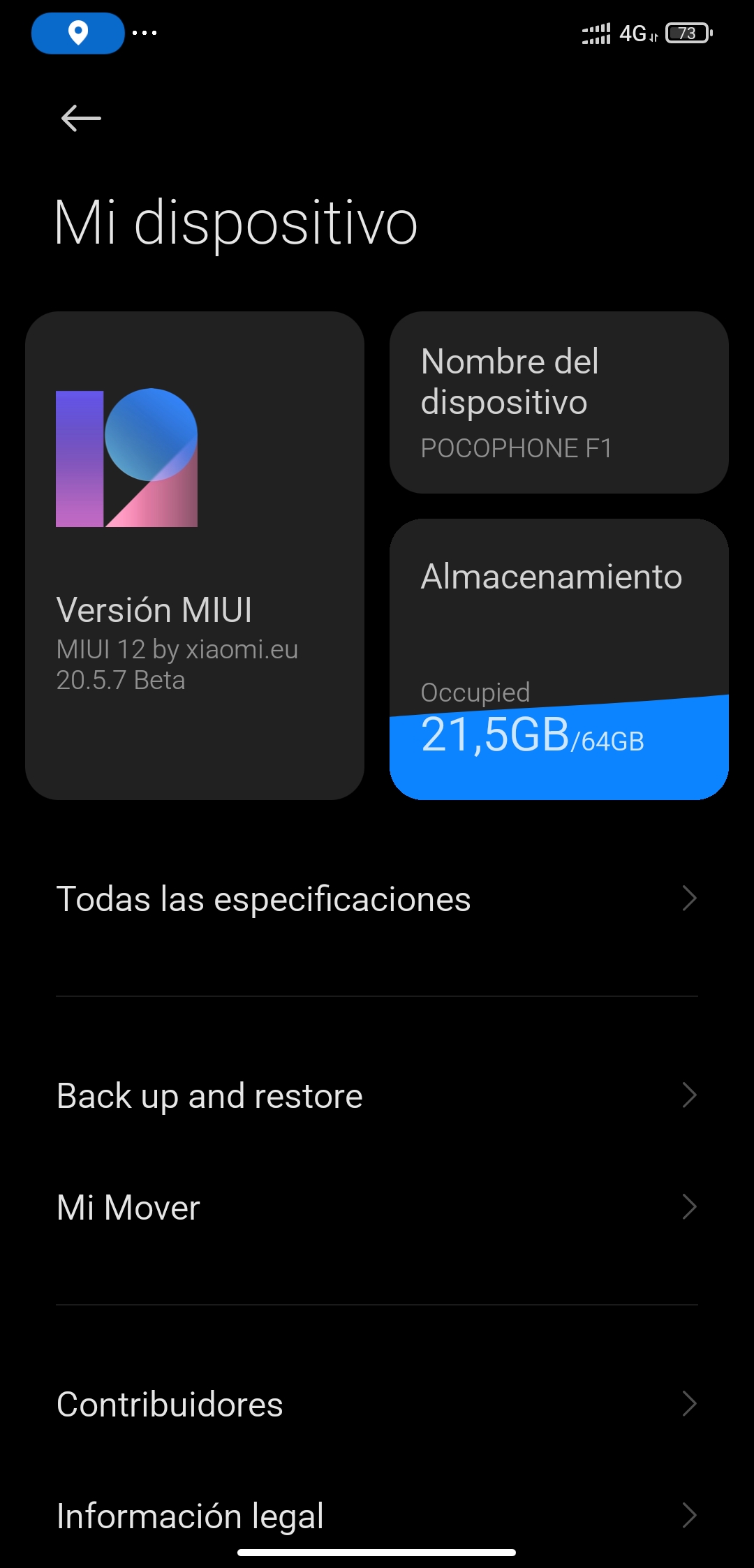Open Mi Mover
Screen dimensions: 754x1568
point(377,1208)
